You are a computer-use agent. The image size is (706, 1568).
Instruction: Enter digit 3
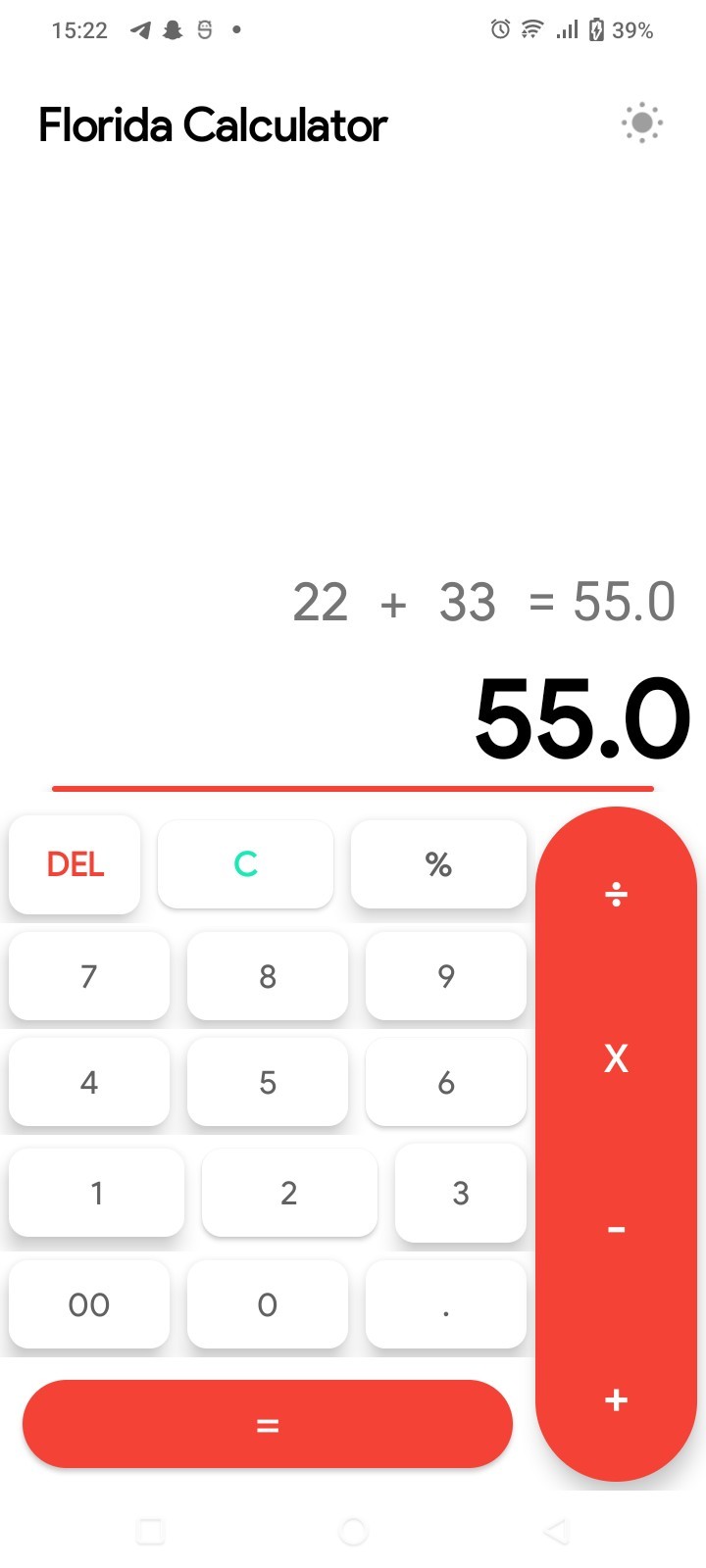point(461,1193)
